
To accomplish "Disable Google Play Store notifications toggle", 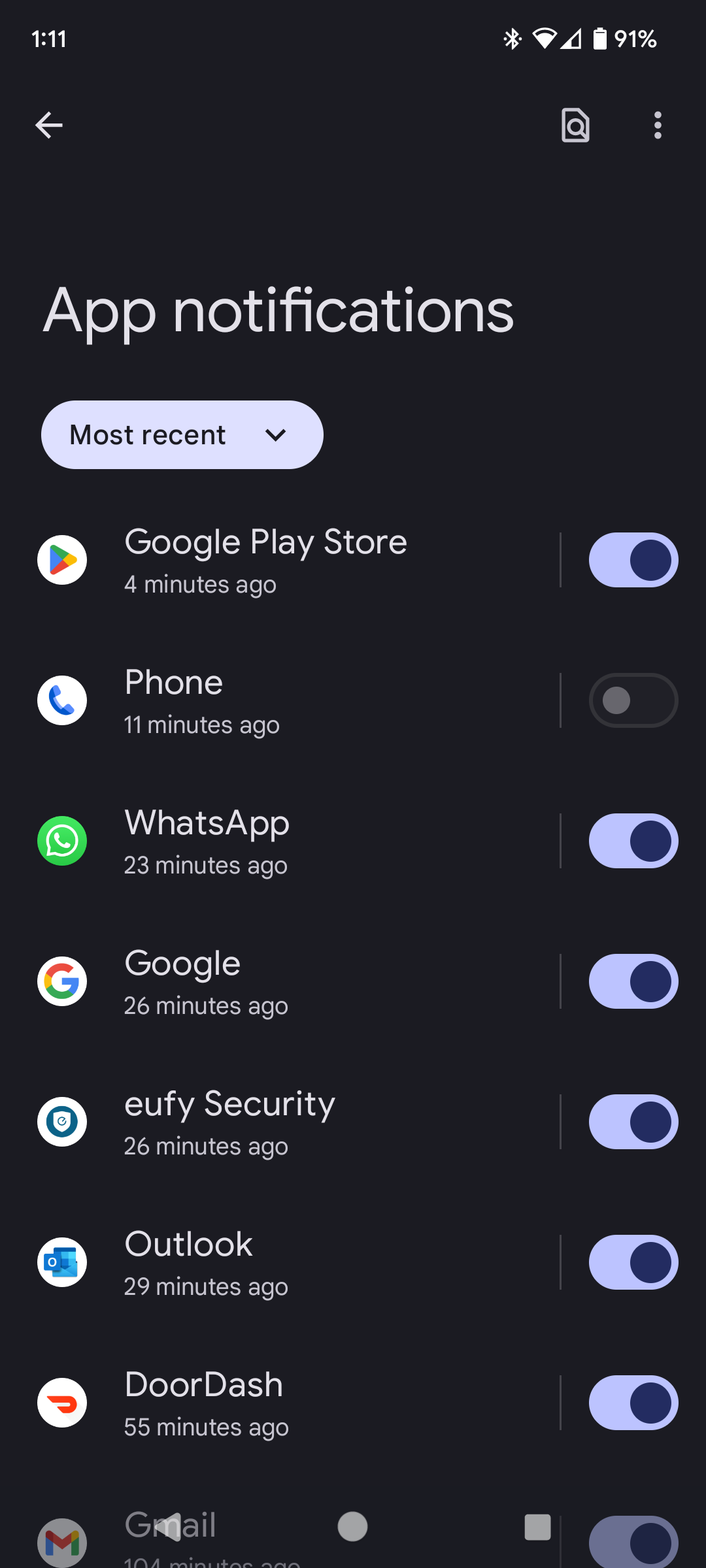I will click(633, 560).
